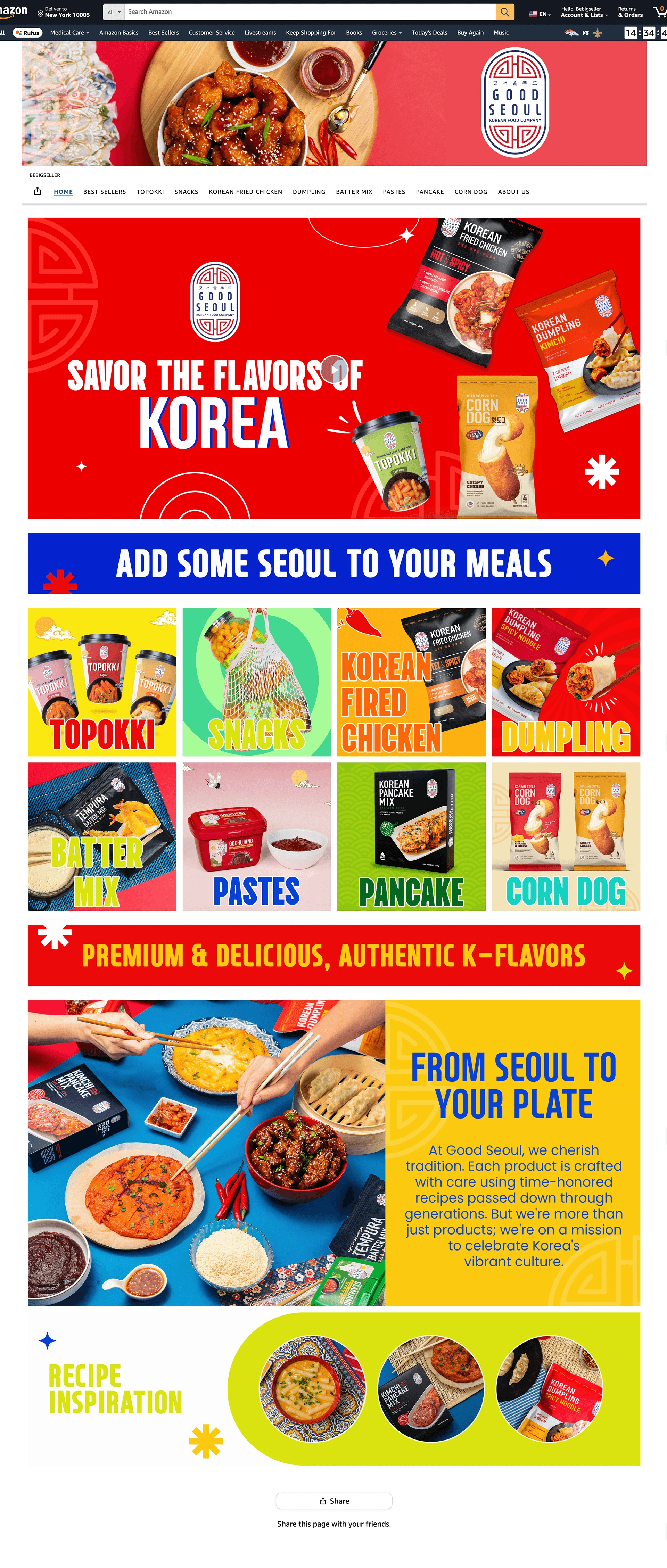Open the Pancake category tile
This screenshot has width=667, height=1568.
[x=411, y=836]
